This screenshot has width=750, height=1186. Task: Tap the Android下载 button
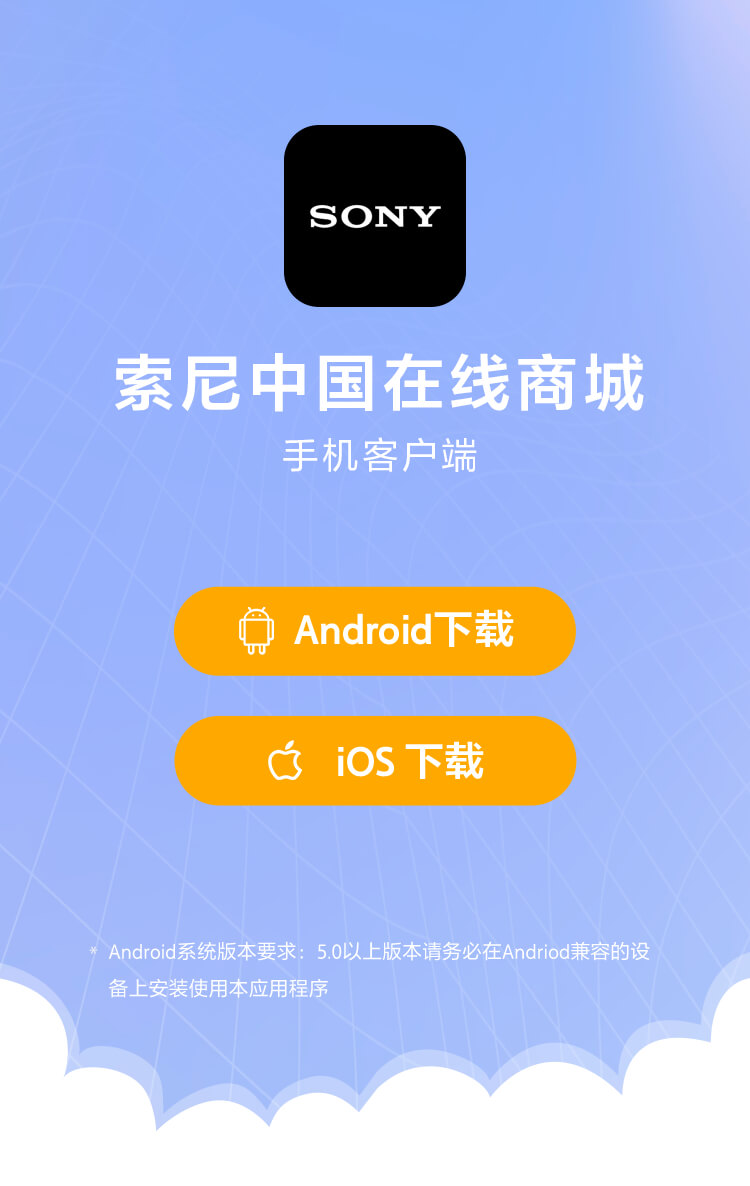tap(375, 631)
